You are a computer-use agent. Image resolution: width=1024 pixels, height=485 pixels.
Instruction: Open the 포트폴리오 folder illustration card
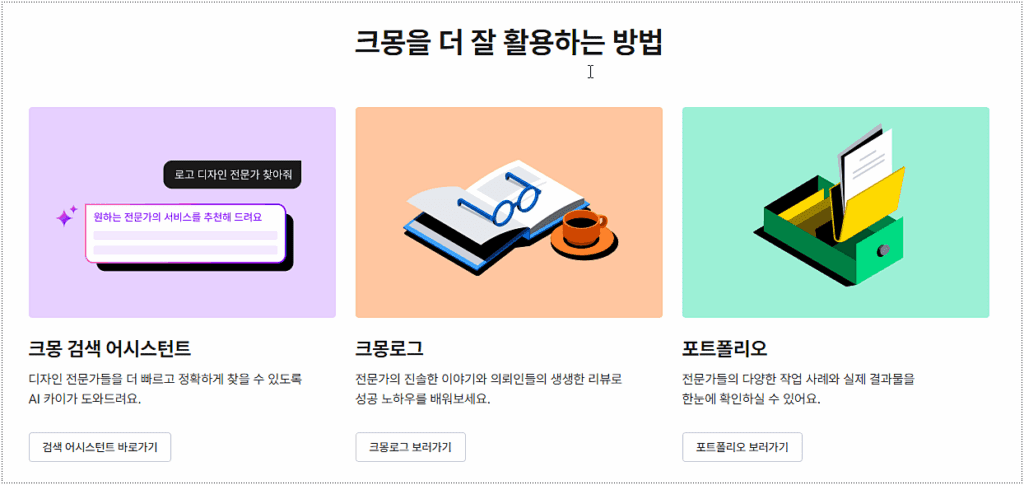click(835, 212)
